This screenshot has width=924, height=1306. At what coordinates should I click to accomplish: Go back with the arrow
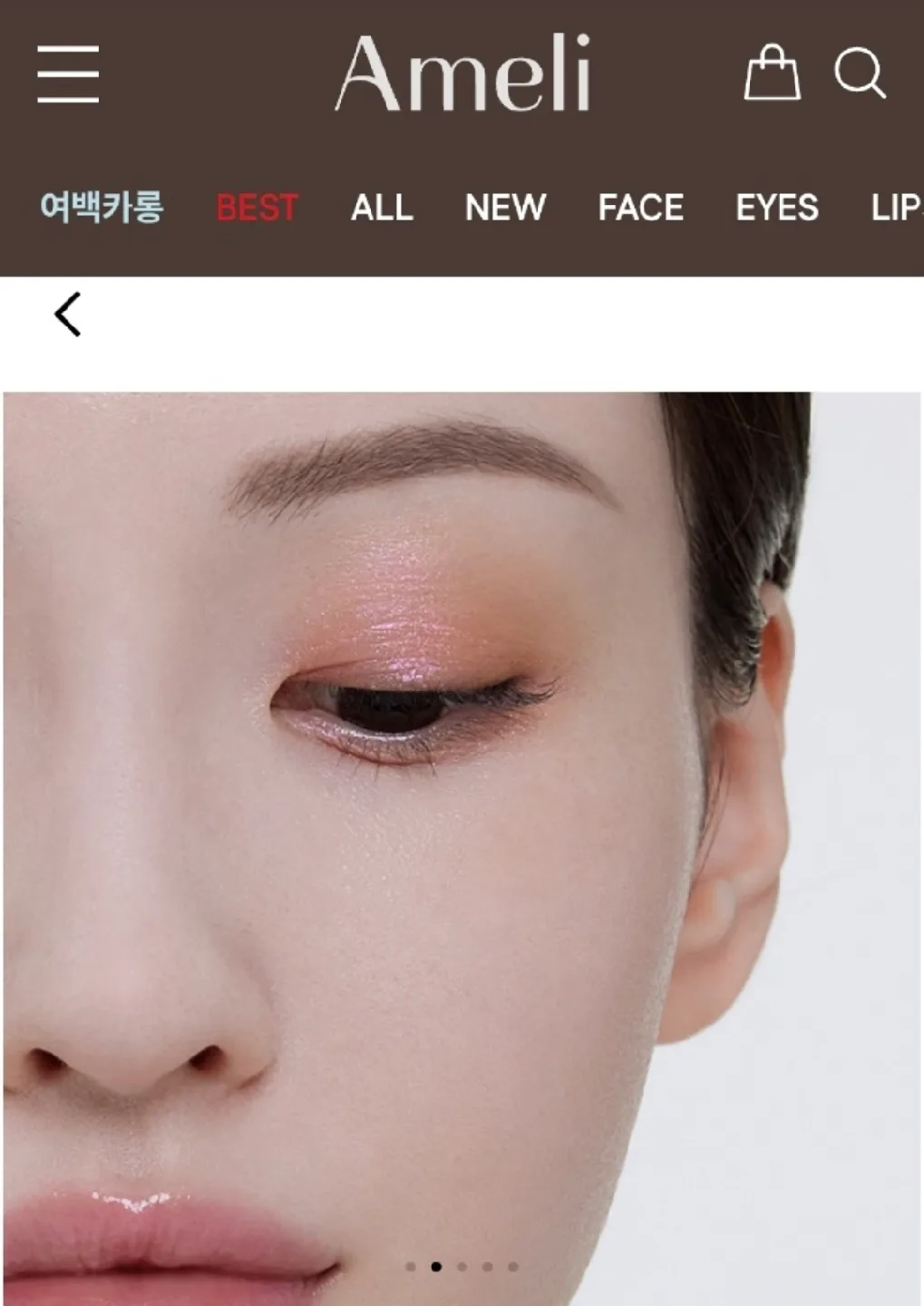click(68, 314)
